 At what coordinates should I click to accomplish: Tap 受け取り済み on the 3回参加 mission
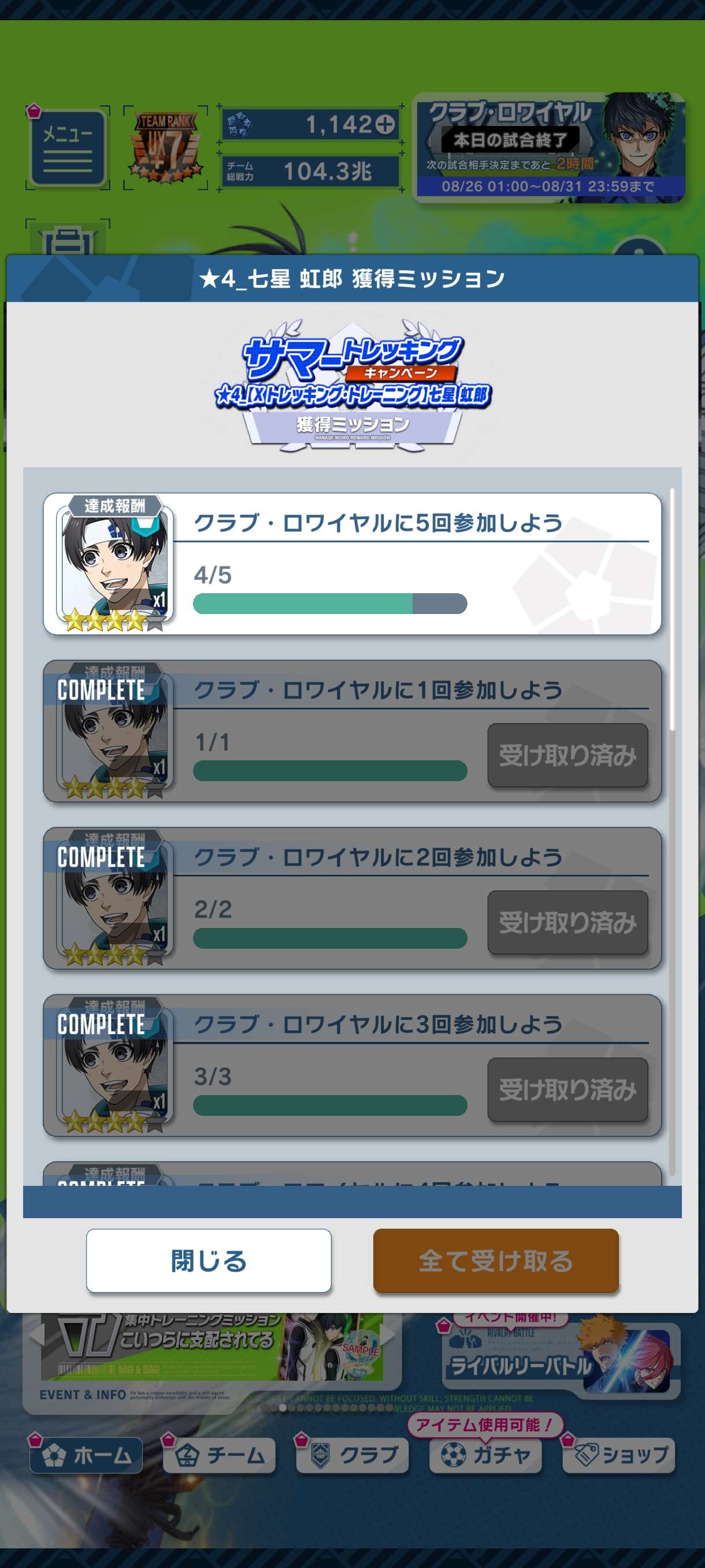[x=567, y=1089]
